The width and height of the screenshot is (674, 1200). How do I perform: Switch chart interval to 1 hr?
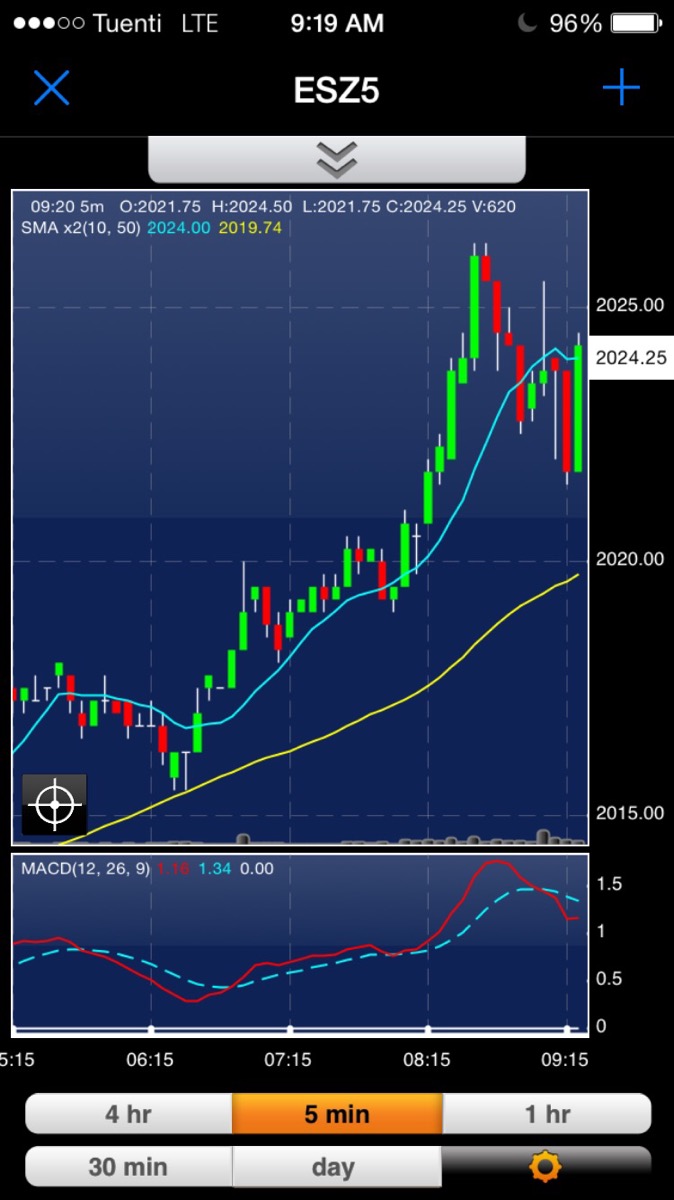[547, 1114]
